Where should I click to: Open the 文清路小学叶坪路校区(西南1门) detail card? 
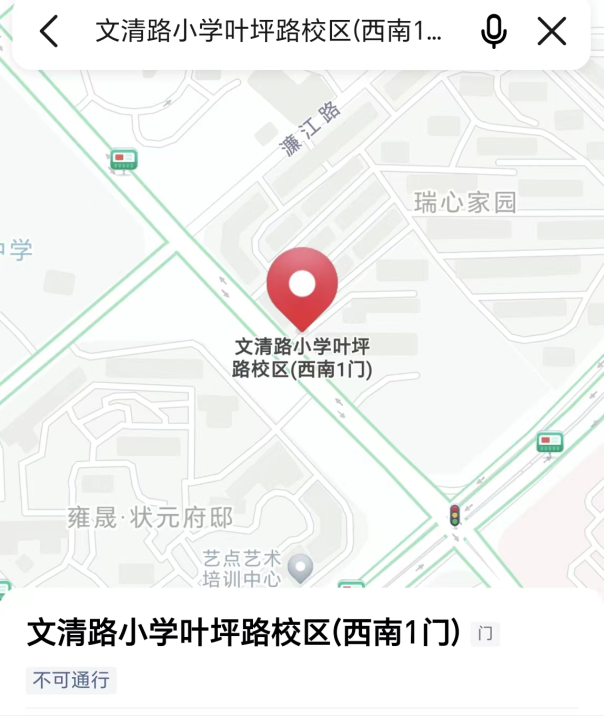click(243, 633)
